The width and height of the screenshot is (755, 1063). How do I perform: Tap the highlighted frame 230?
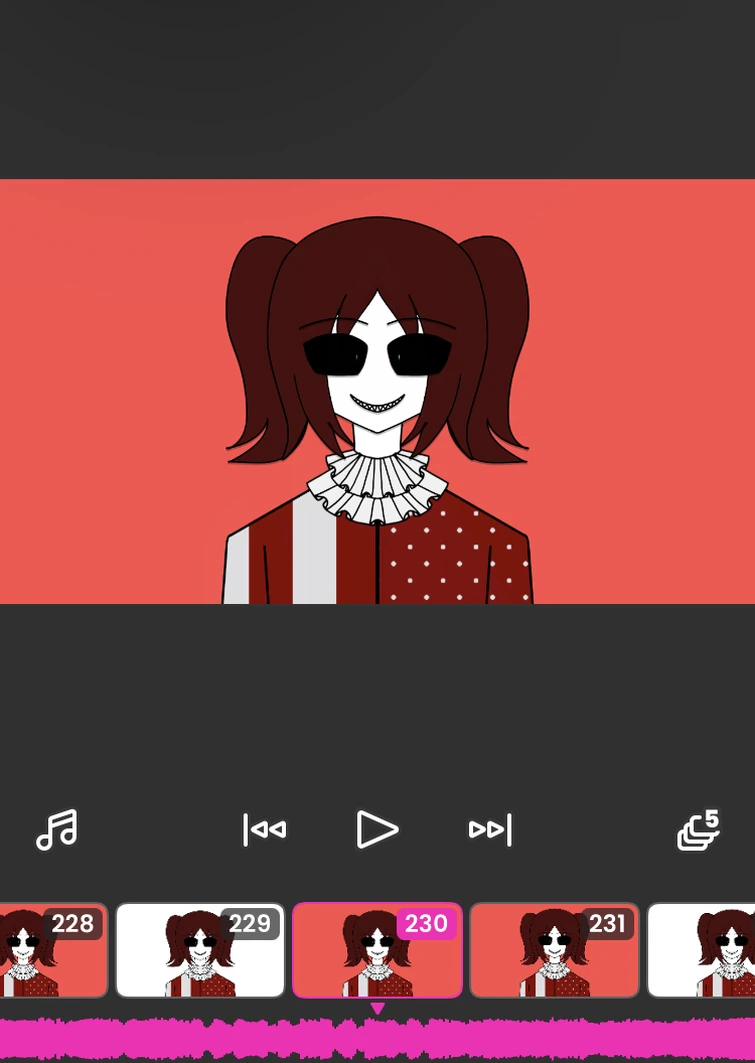click(377, 951)
